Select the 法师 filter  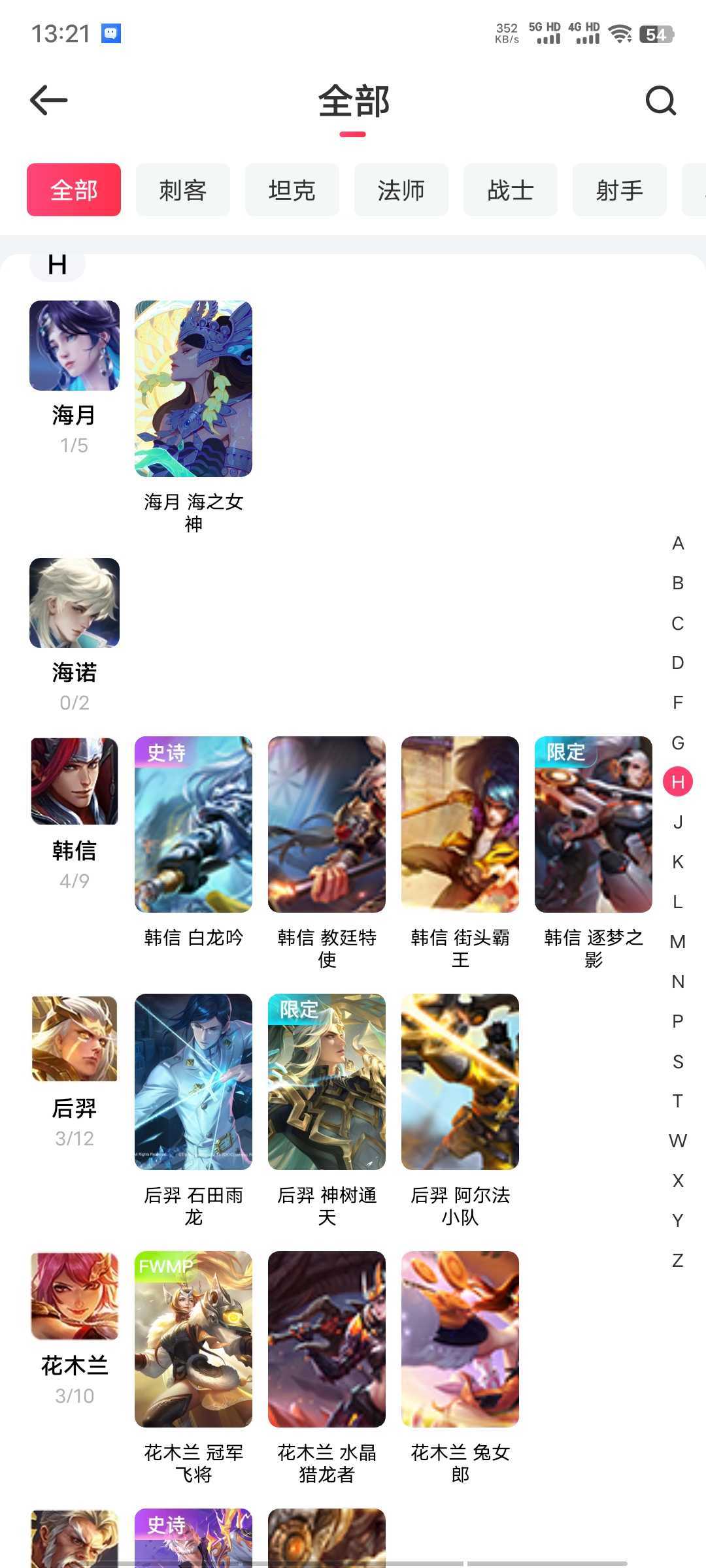click(x=401, y=190)
